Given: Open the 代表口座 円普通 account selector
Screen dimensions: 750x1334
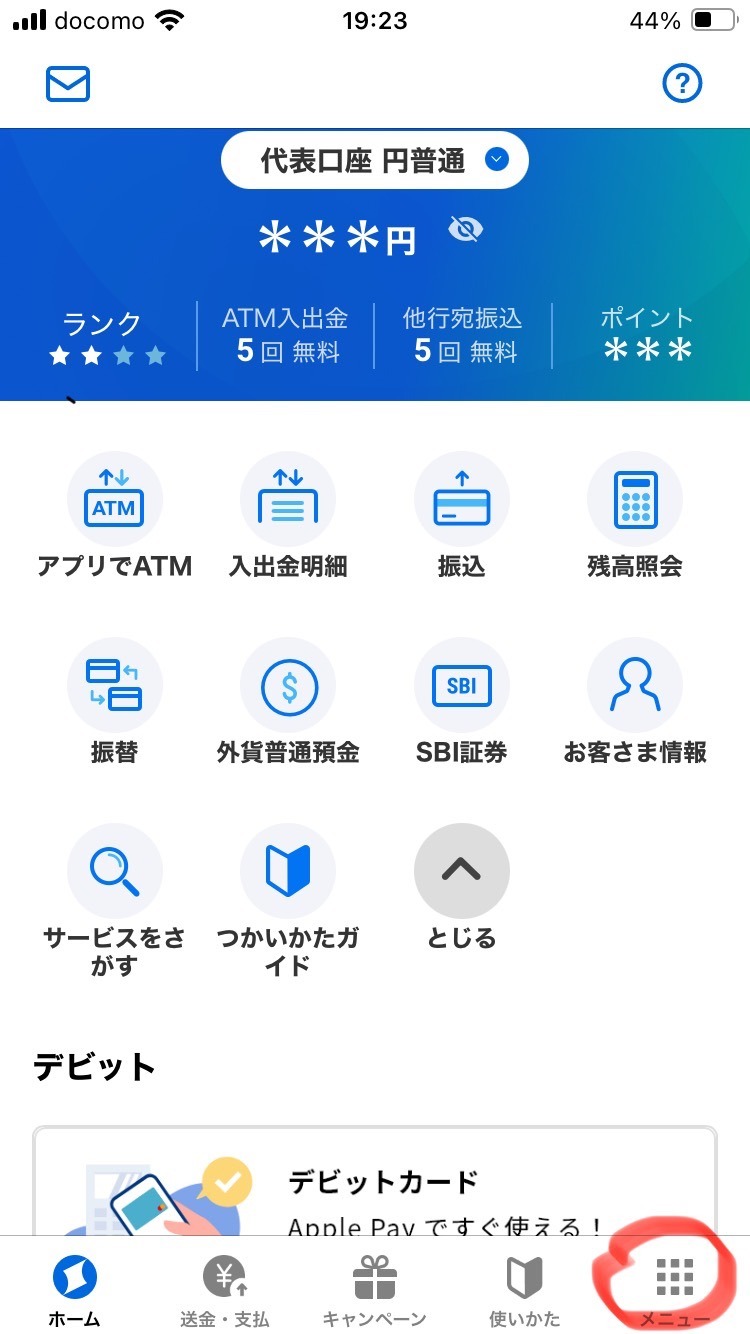Looking at the screenshot, I should click(374, 160).
